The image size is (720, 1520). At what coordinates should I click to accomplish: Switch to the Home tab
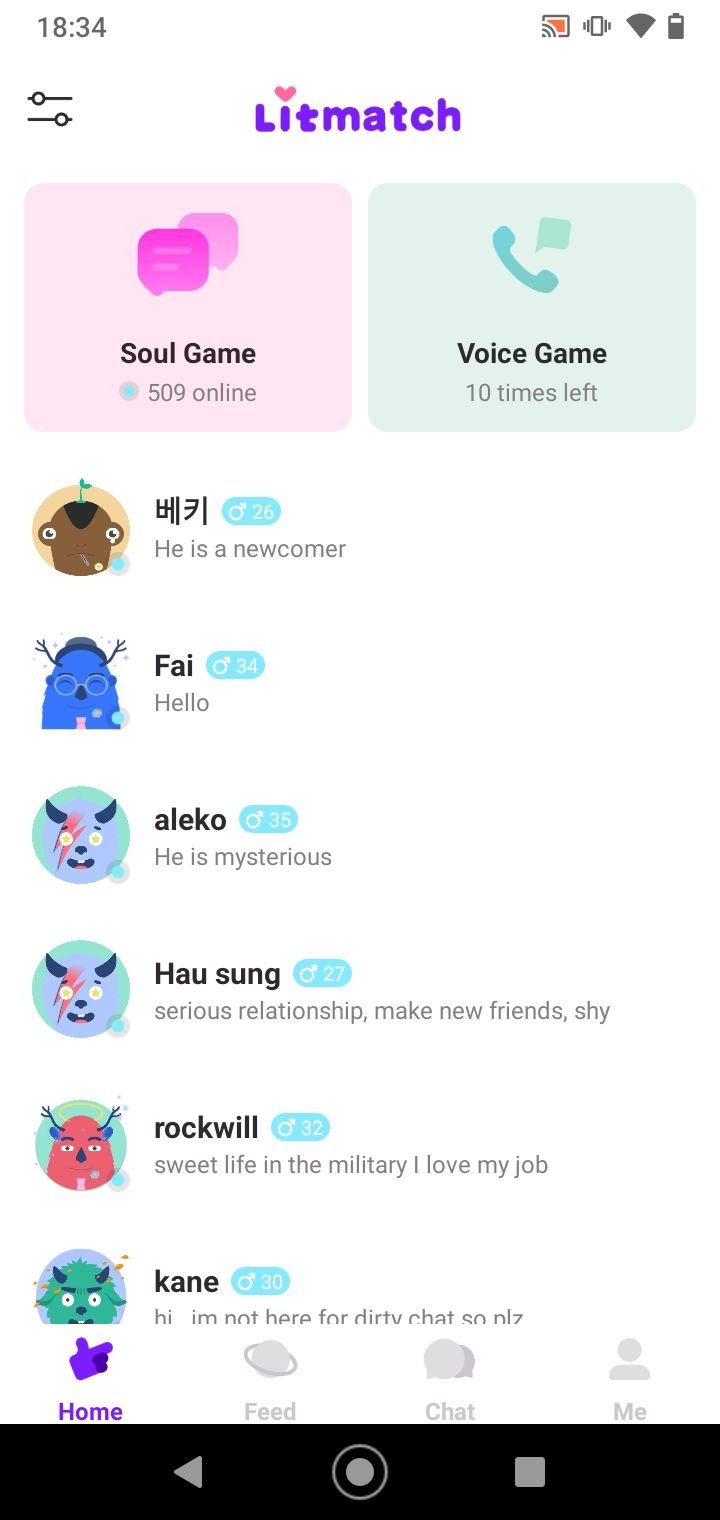click(x=90, y=1378)
